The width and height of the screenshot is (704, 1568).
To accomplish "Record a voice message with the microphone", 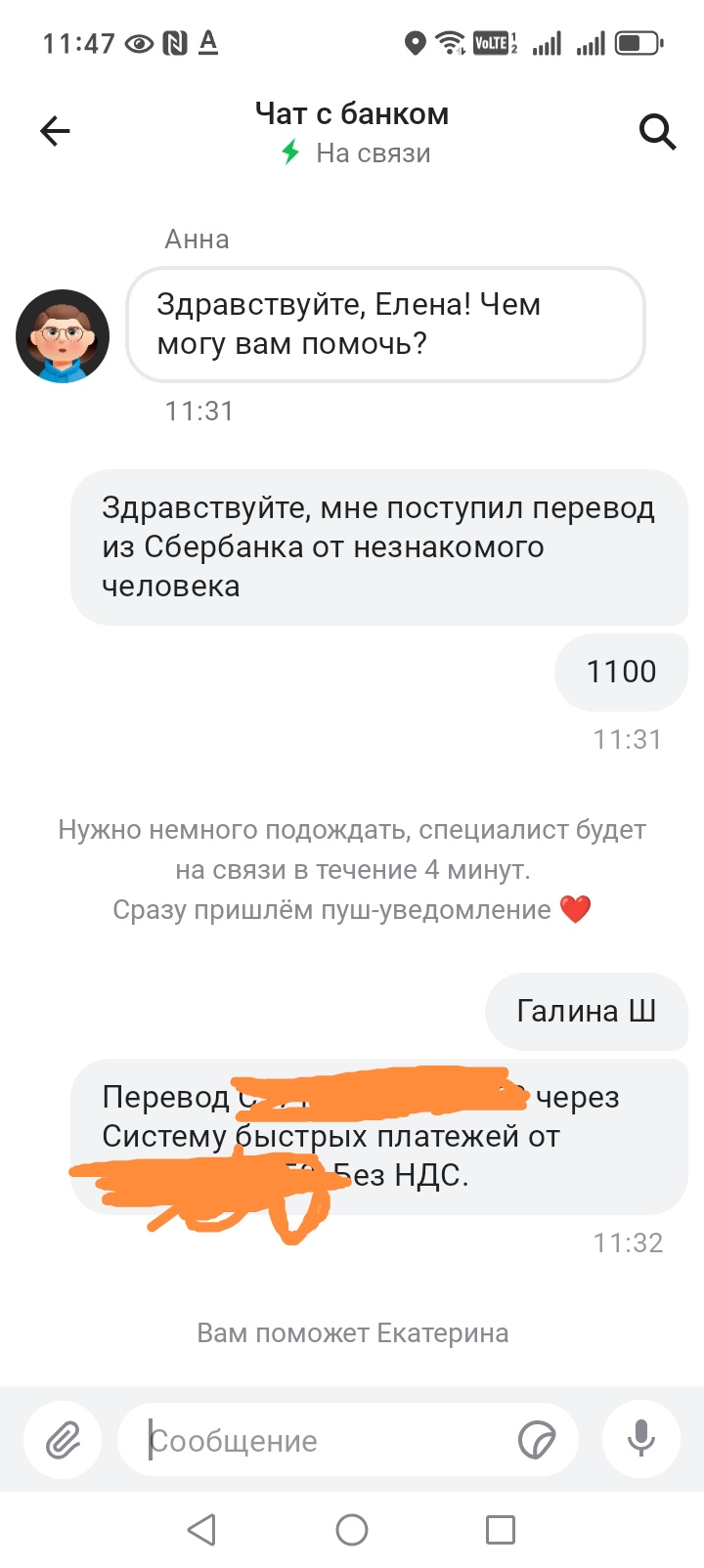I will (x=641, y=1440).
